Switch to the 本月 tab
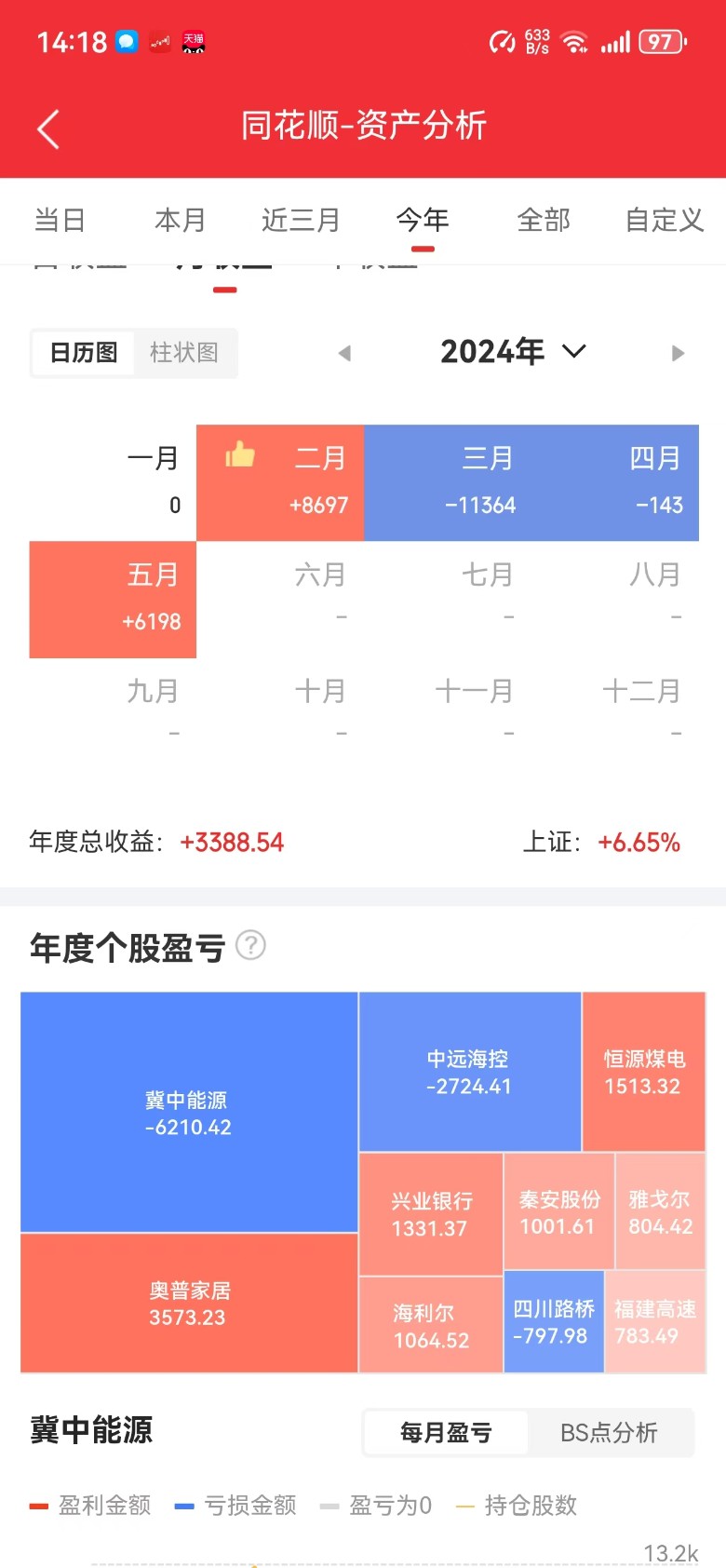The width and height of the screenshot is (726, 1568). pyautogui.click(x=180, y=221)
